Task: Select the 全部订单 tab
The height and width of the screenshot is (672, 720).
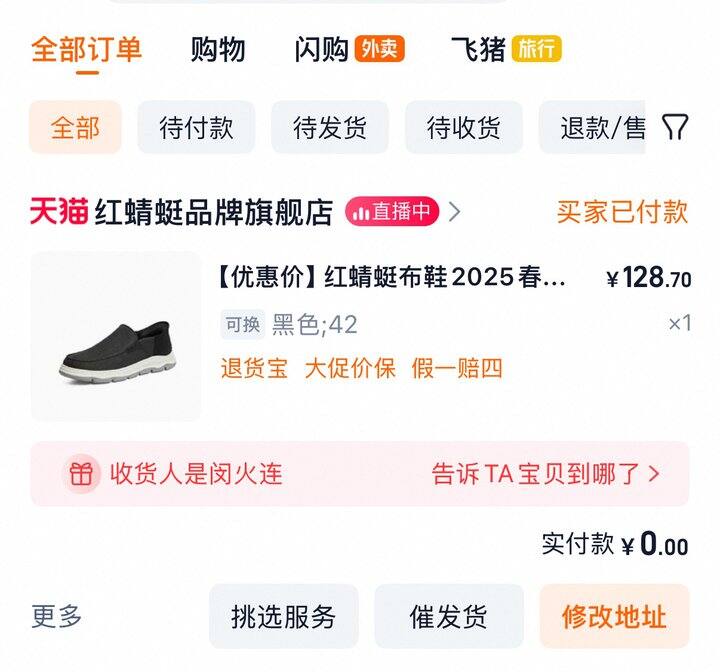Action: [x=87, y=49]
